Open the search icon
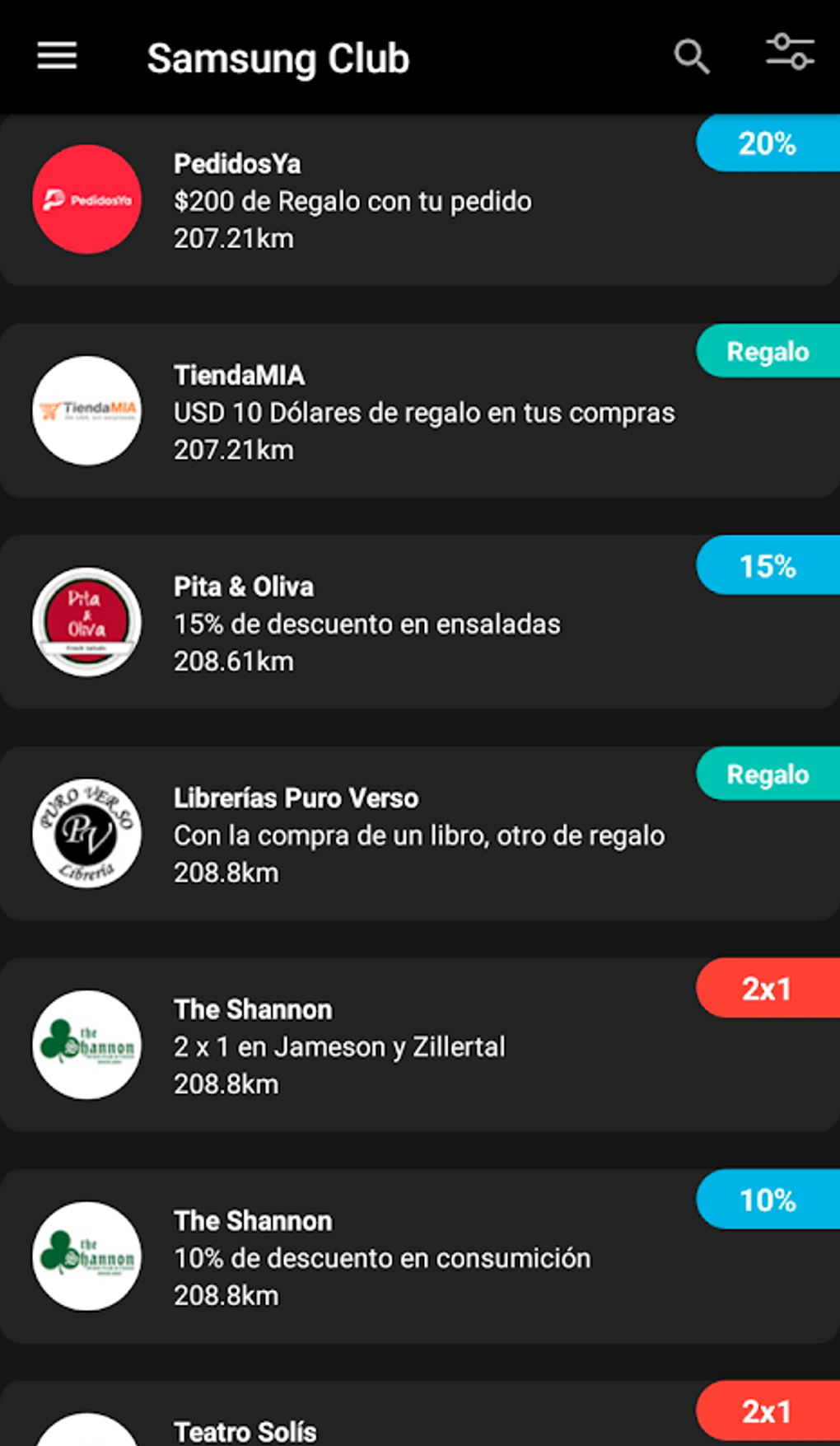Screen dimensions: 840x1446 pyautogui.click(x=691, y=56)
